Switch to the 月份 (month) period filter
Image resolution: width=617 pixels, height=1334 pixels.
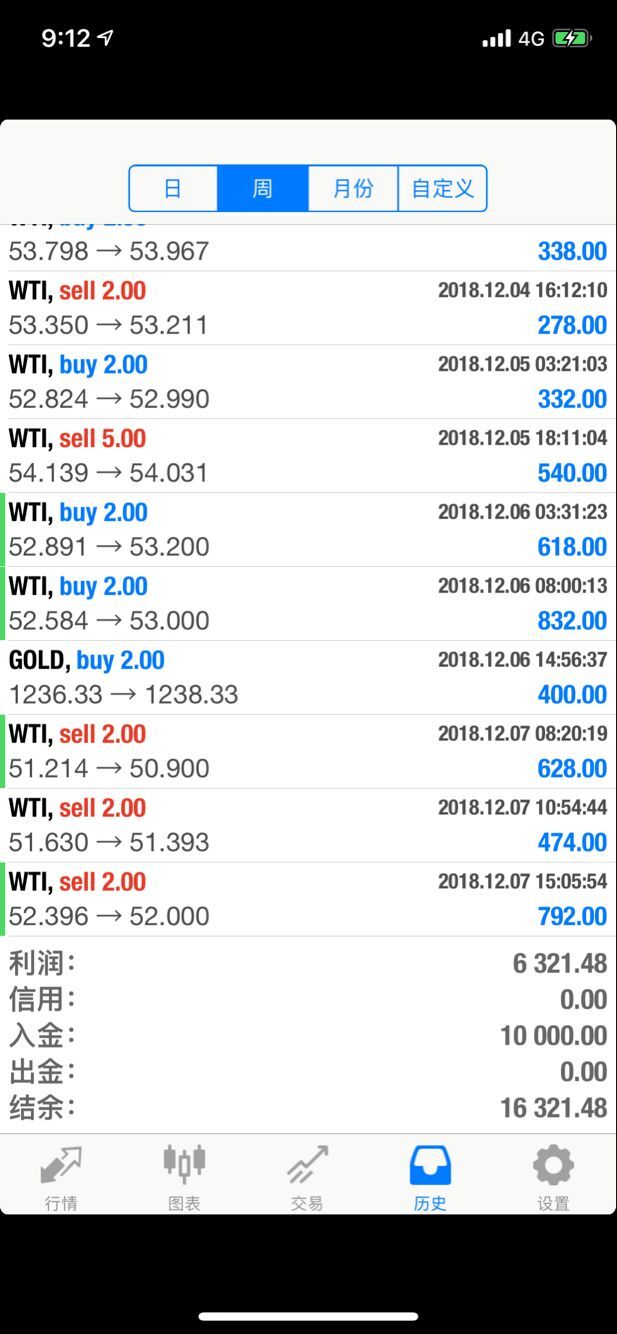(x=353, y=188)
